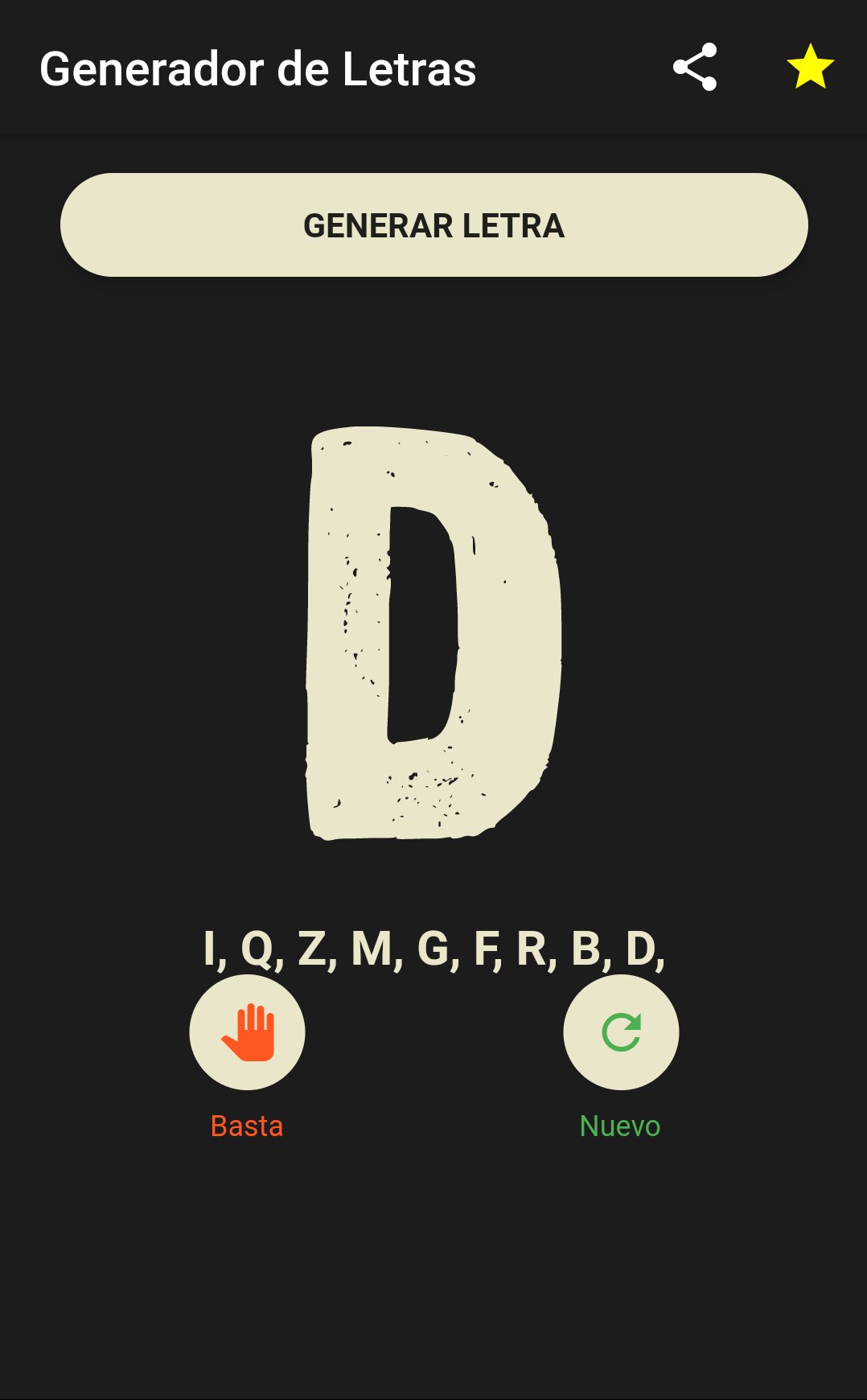Start over with the Nuevo button

pos(621,1032)
